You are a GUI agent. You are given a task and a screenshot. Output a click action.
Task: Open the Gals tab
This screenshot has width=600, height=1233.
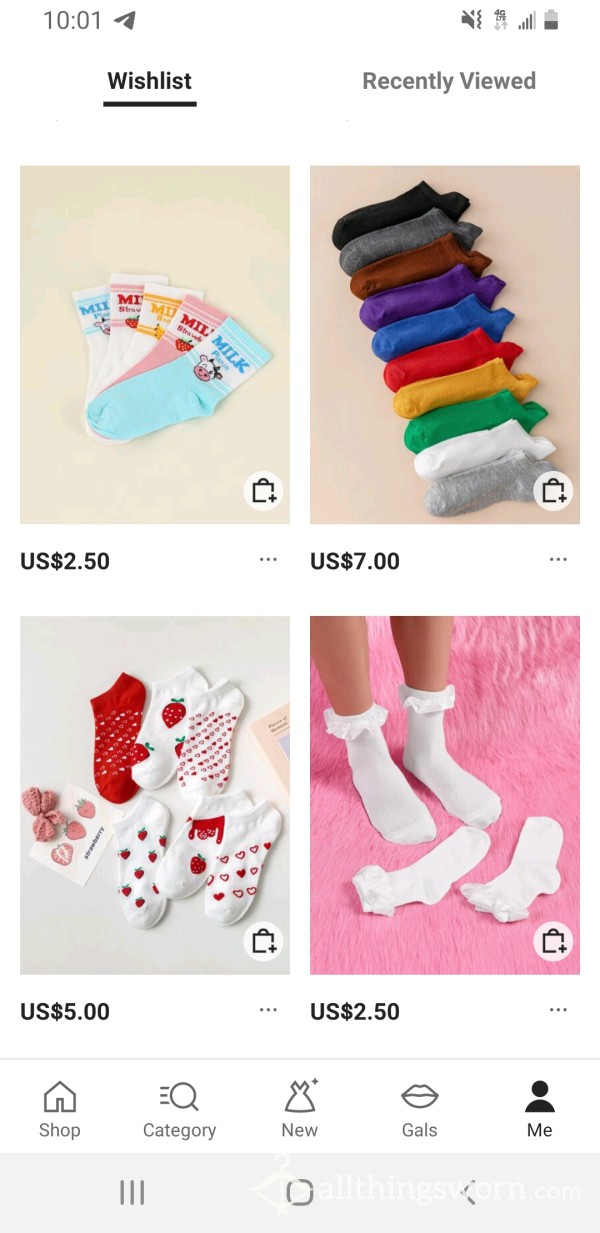coord(420,1108)
